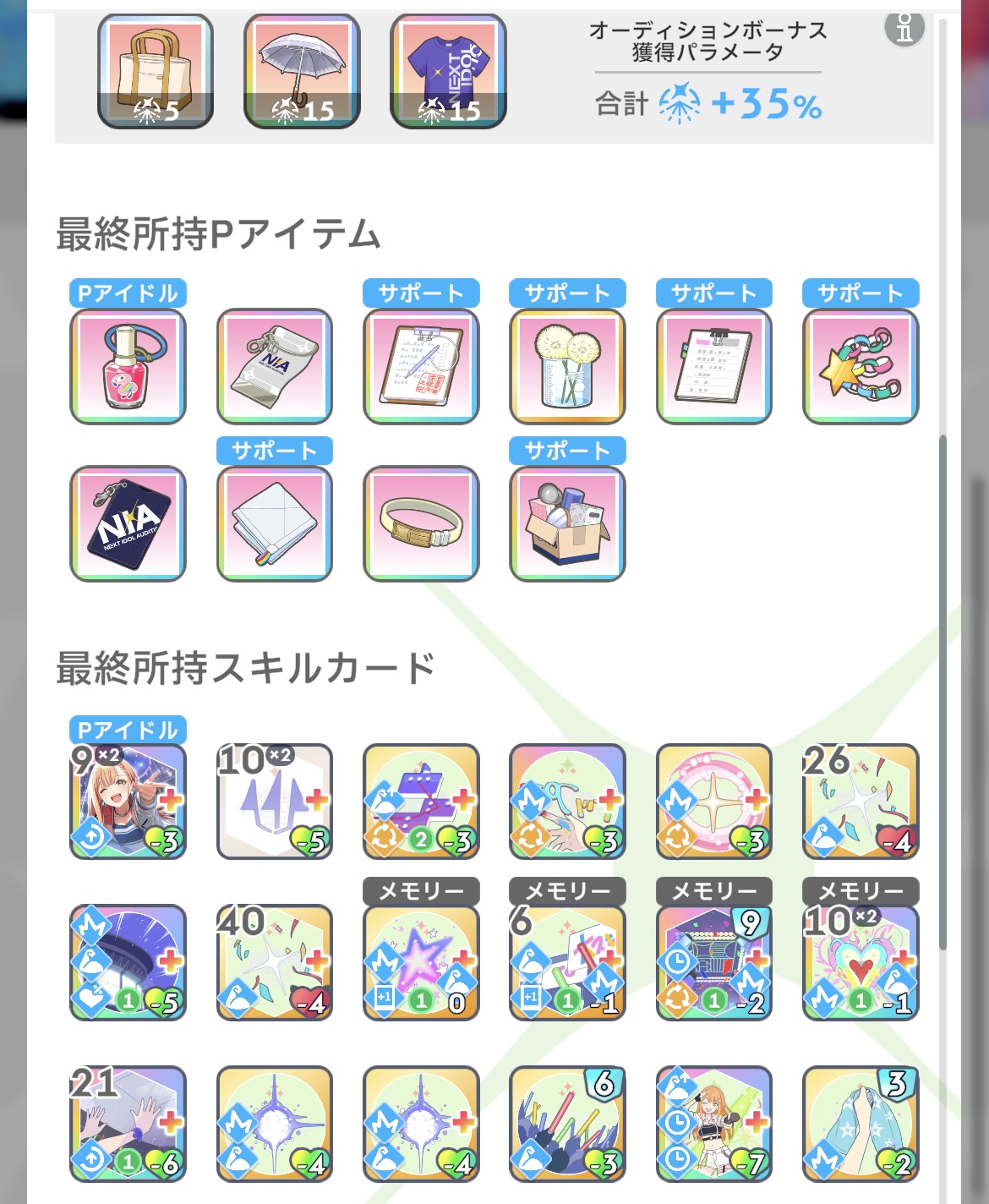Open the purple star memory card
The width and height of the screenshot is (989, 1204).
[421, 963]
